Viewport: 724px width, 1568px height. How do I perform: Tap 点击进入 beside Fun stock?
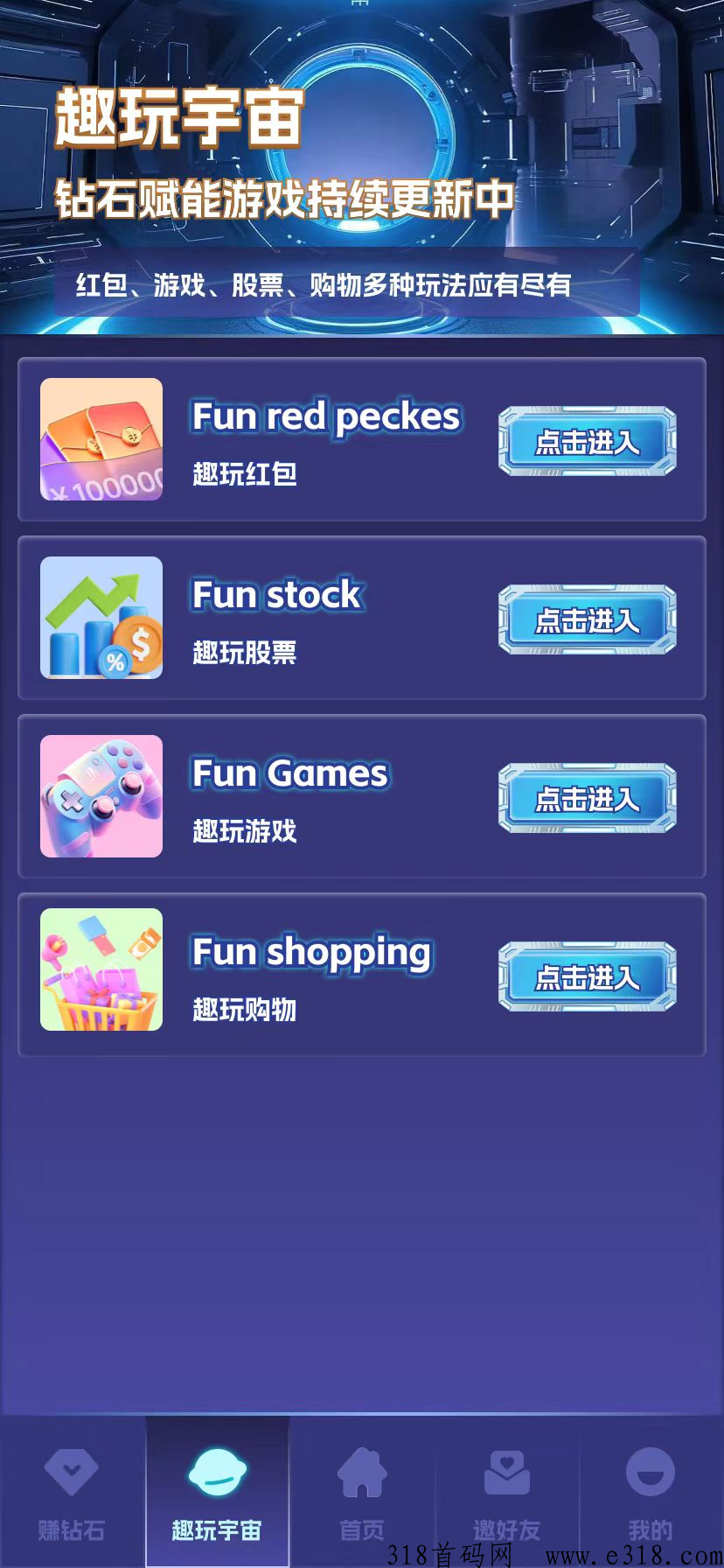point(587,620)
